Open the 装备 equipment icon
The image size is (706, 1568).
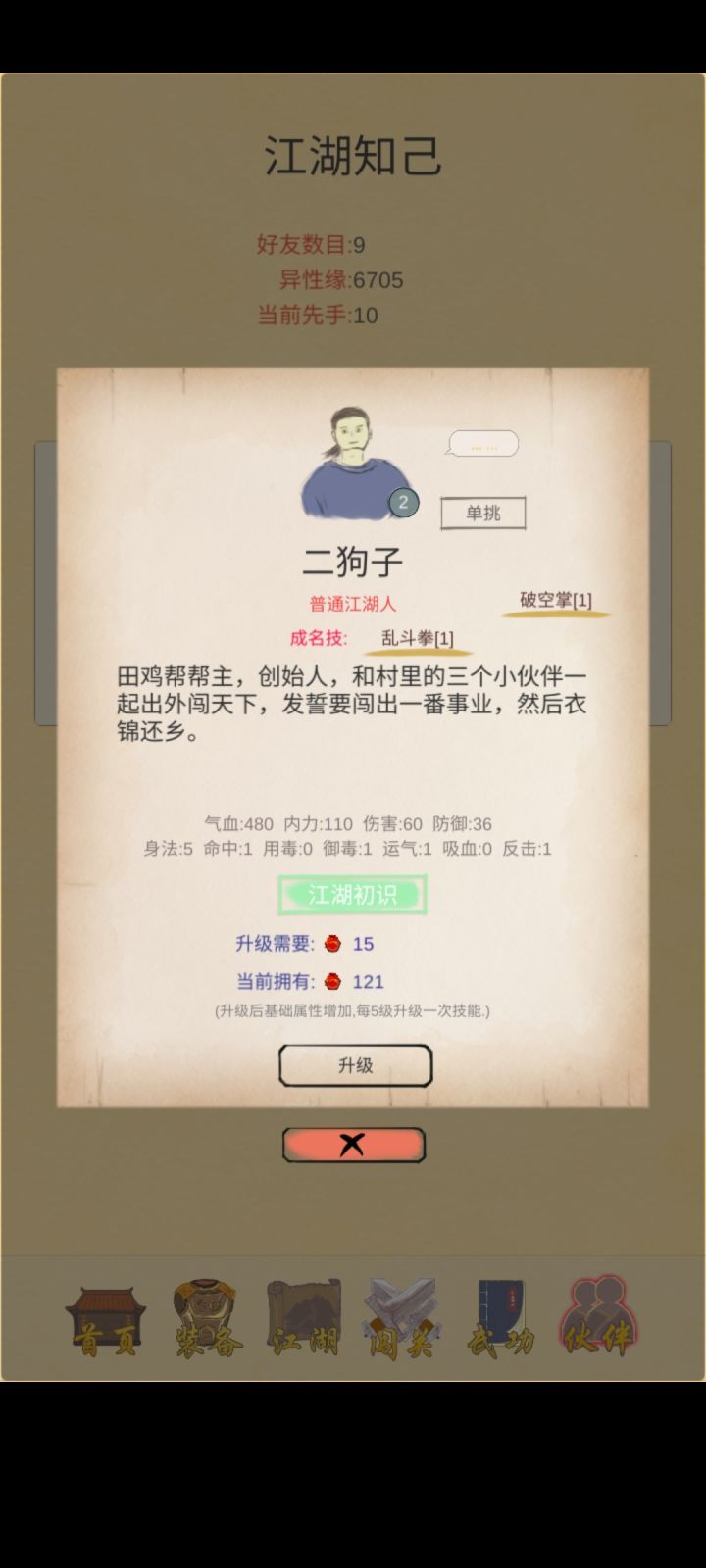[x=205, y=1318]
